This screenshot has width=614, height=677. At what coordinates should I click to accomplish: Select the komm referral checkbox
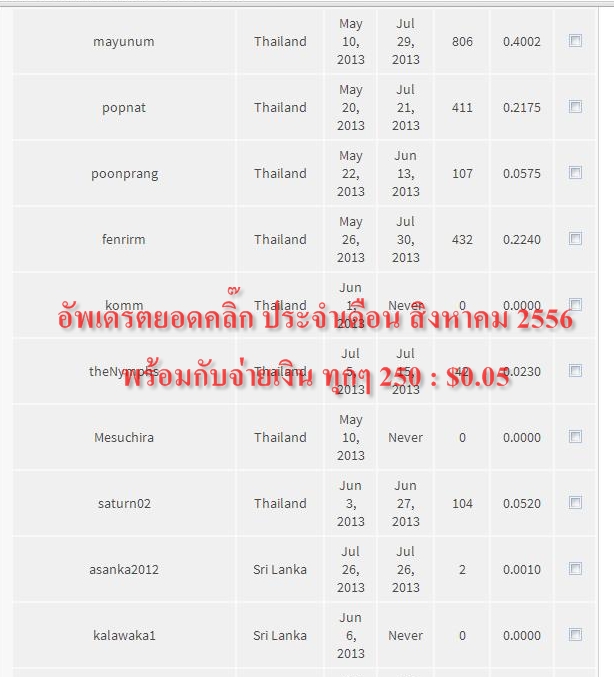575,304
